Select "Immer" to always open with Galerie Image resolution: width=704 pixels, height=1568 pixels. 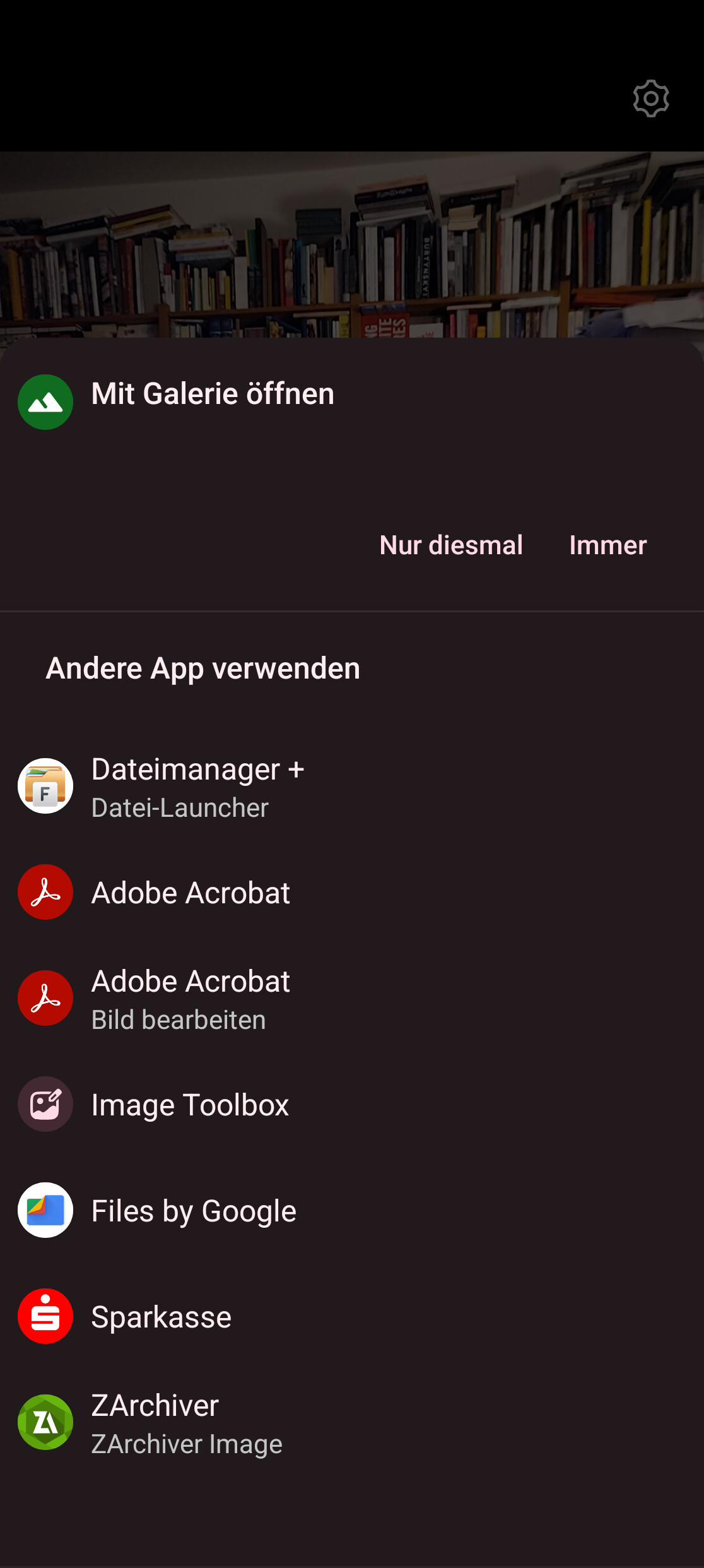tap(607, 545)
